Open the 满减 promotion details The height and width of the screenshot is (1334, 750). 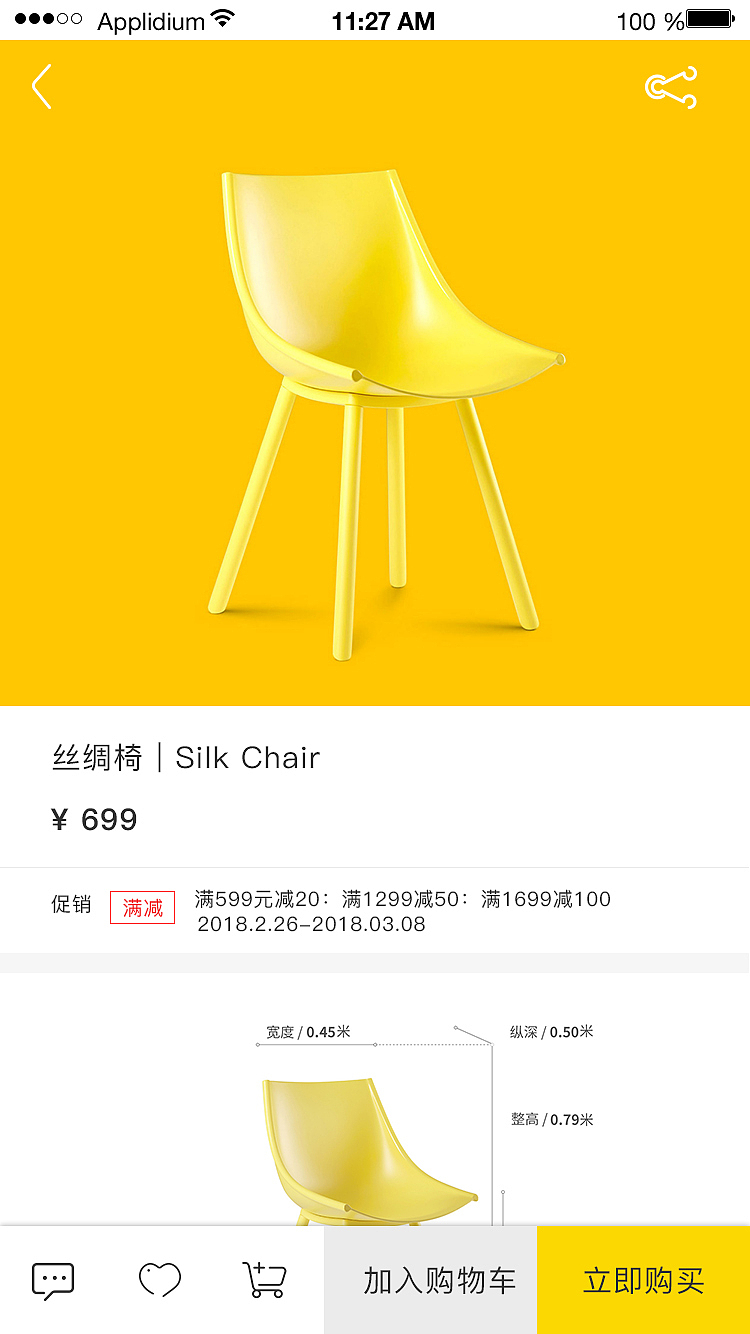tap(142, 908)
